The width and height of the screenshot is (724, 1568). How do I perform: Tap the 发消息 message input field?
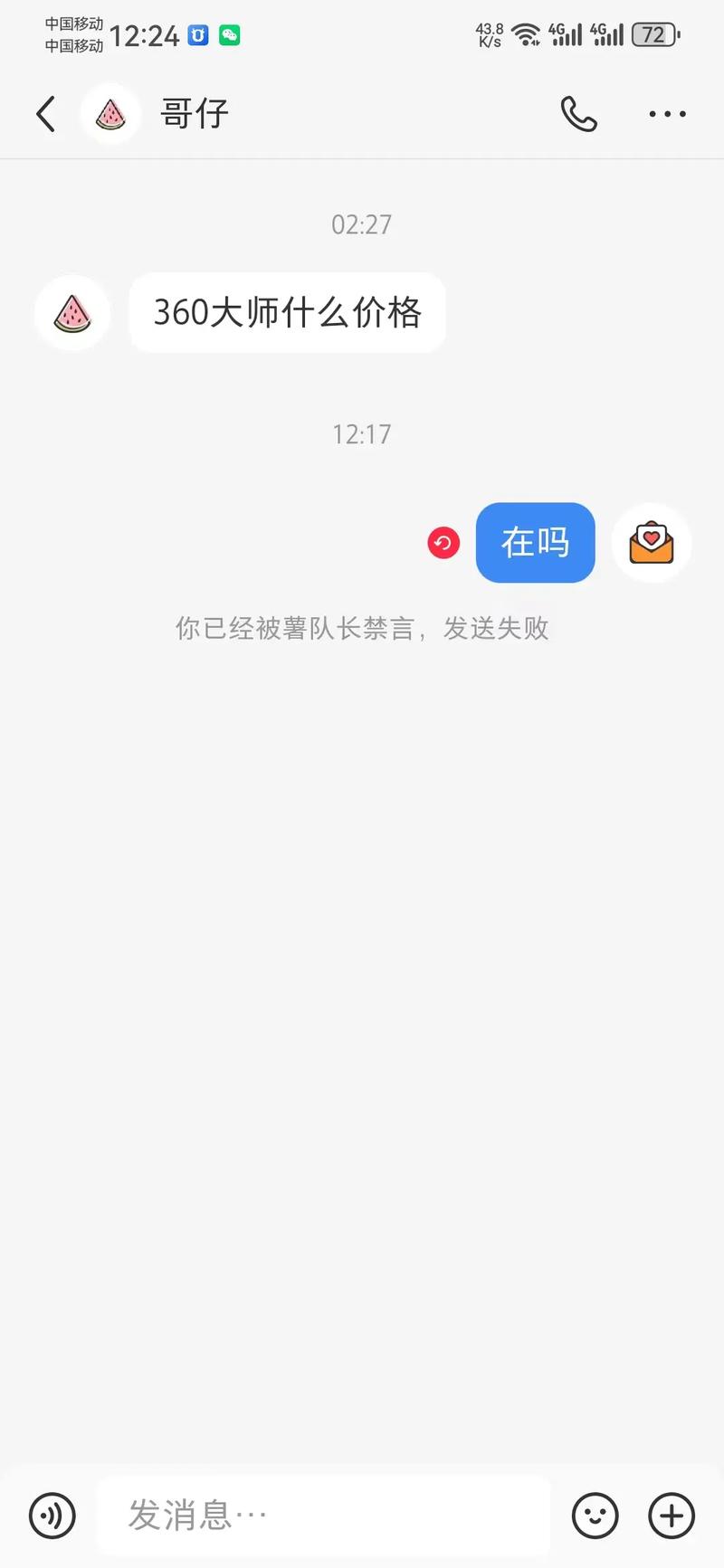click(x=323, y=1516)
